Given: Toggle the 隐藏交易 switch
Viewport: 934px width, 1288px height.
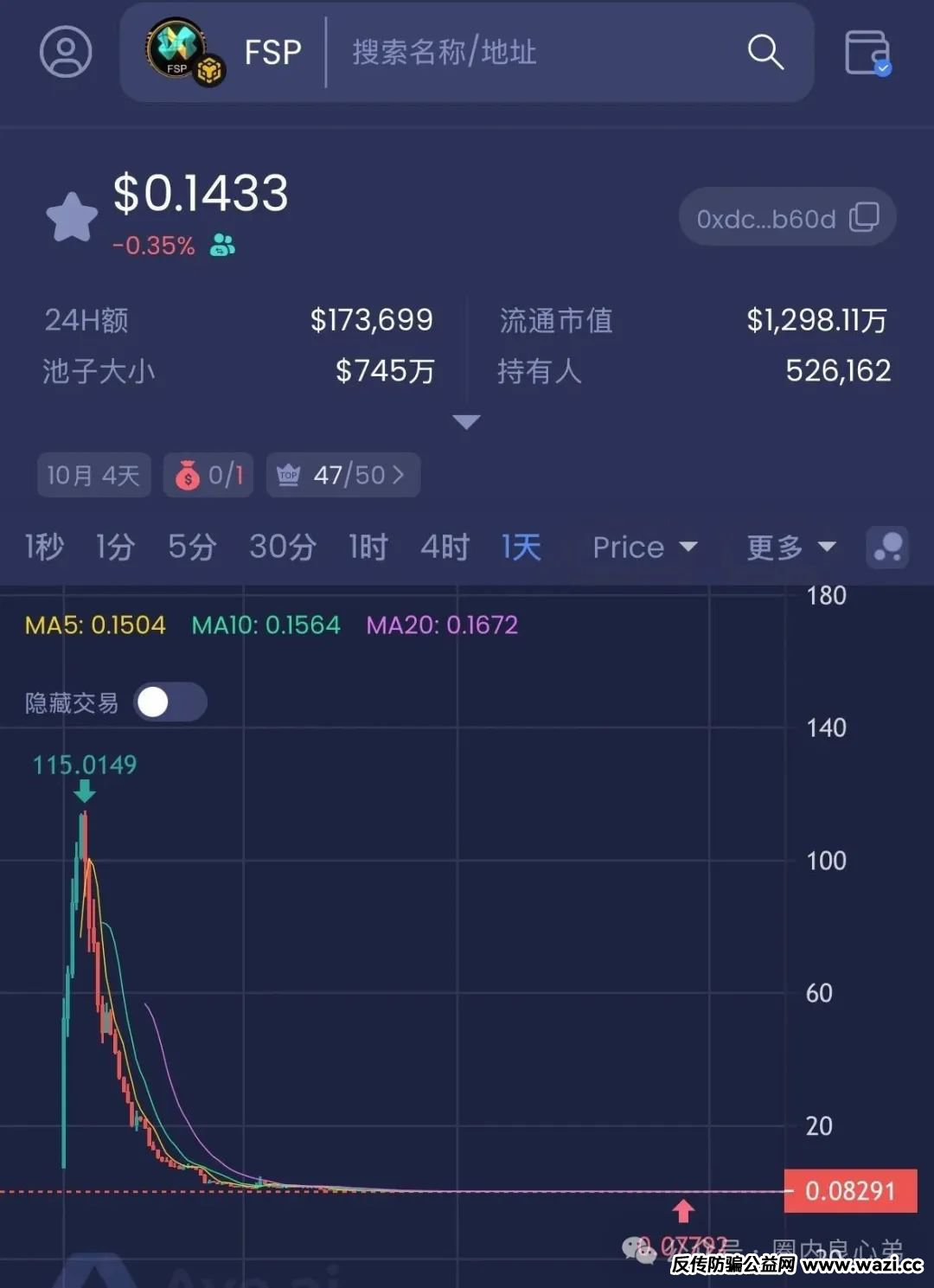Looking at the screenshot, I should pyautogui.click(x=170, y=702).
